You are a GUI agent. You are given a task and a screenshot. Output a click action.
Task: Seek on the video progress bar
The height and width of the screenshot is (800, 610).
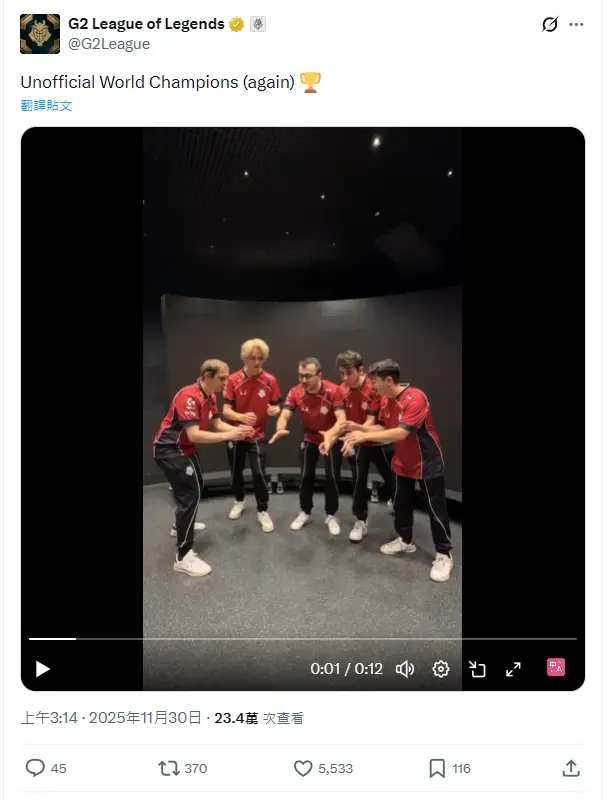(300, 638)
